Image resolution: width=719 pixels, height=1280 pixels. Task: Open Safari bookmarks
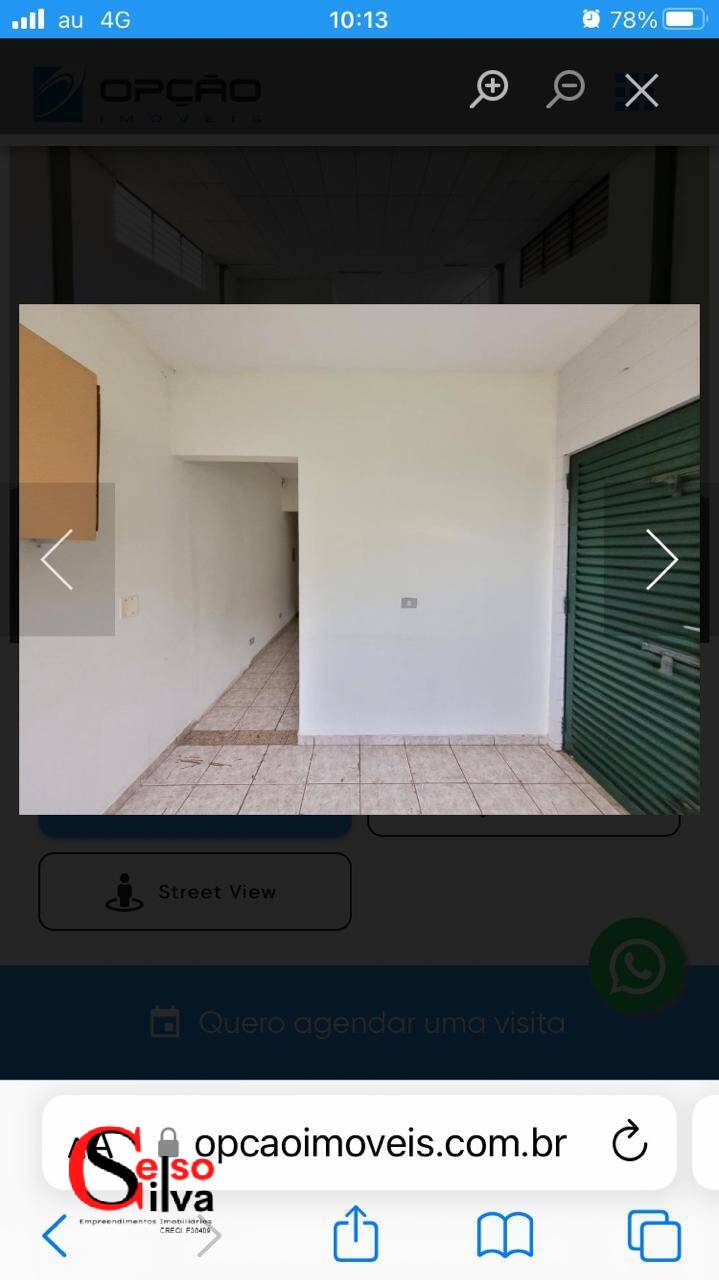tap(505, 1236)
